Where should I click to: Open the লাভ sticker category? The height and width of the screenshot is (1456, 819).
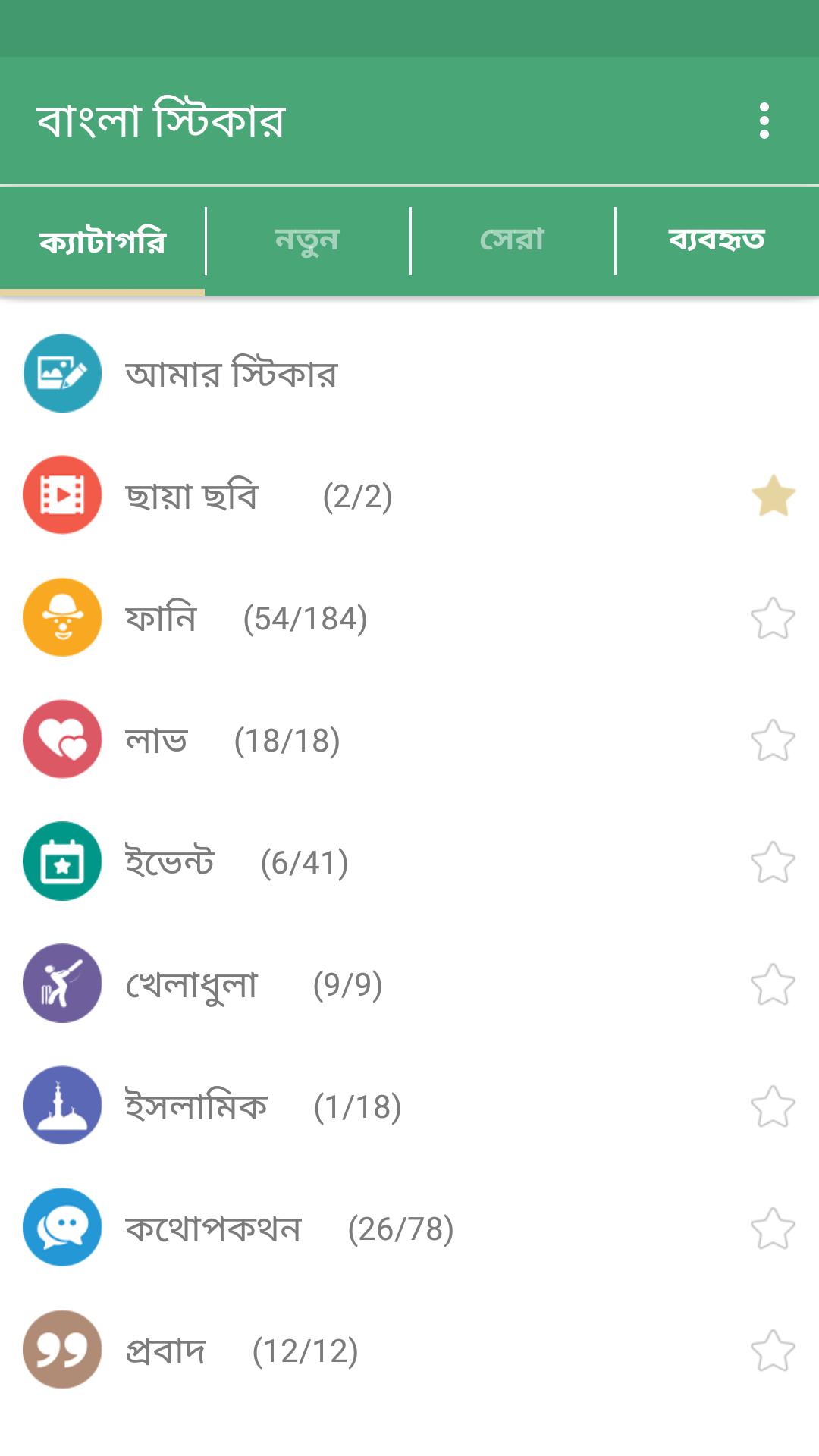point(156,740)
